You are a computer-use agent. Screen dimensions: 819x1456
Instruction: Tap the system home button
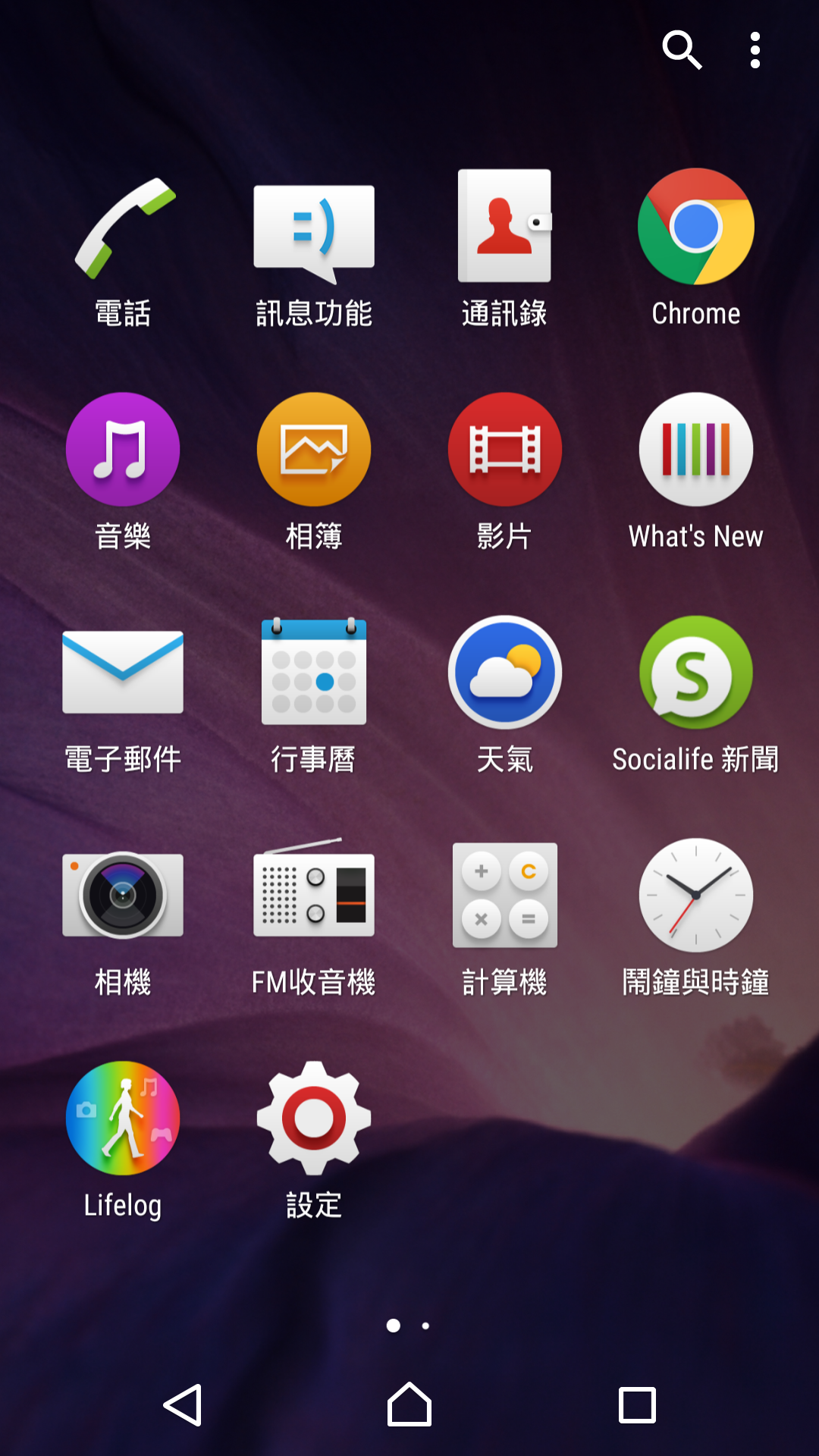409,1404
